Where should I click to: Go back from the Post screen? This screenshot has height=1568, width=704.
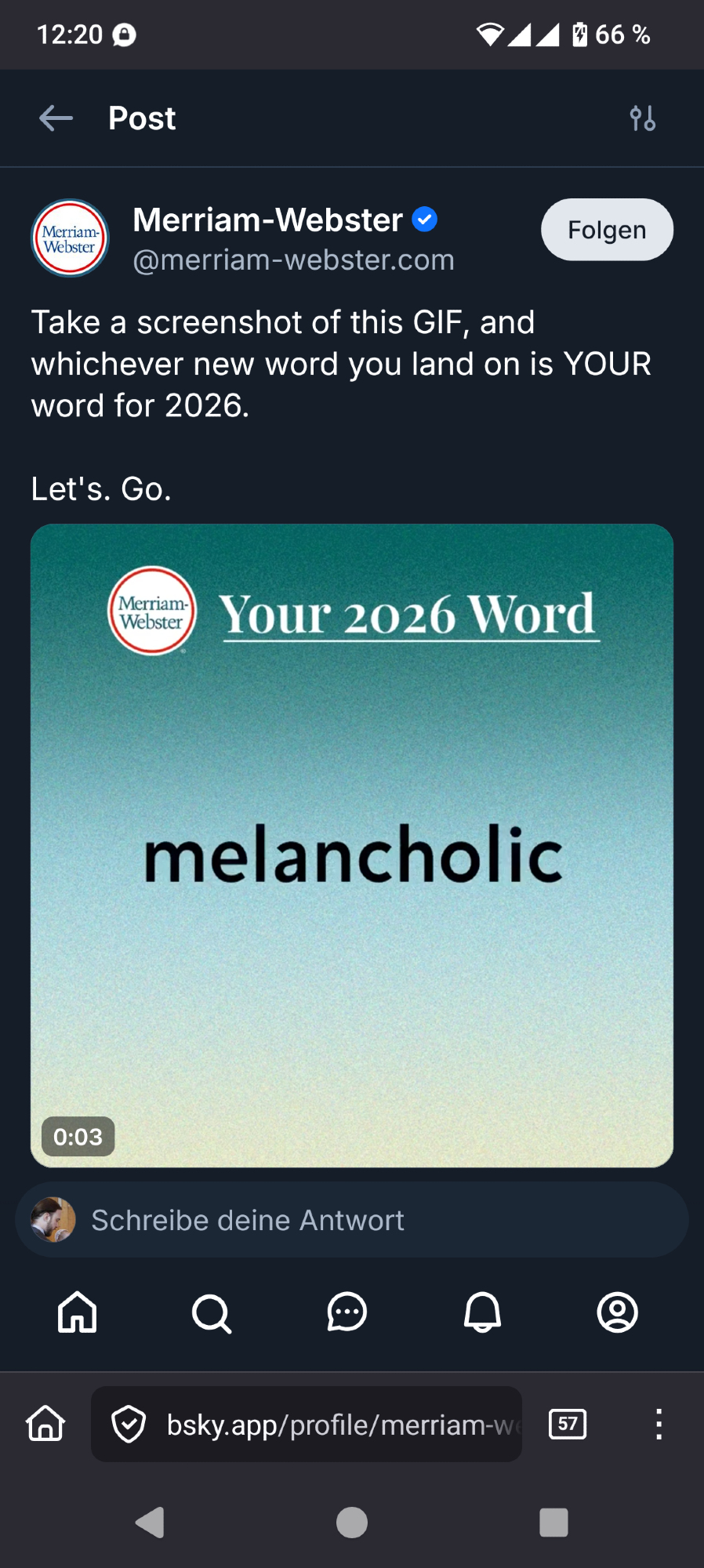pos(56,118)
